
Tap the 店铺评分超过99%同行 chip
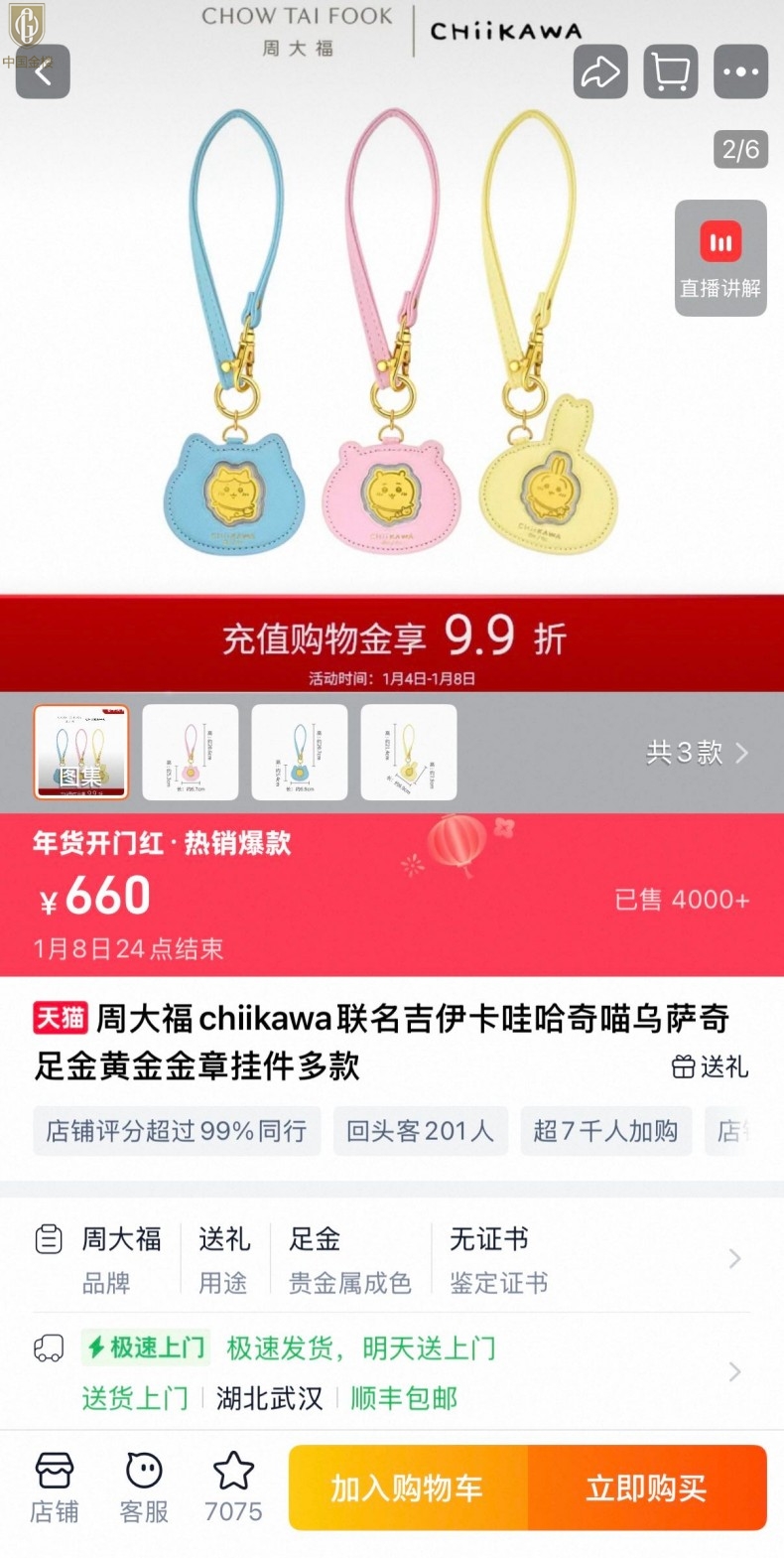[x=177, y=1131]
